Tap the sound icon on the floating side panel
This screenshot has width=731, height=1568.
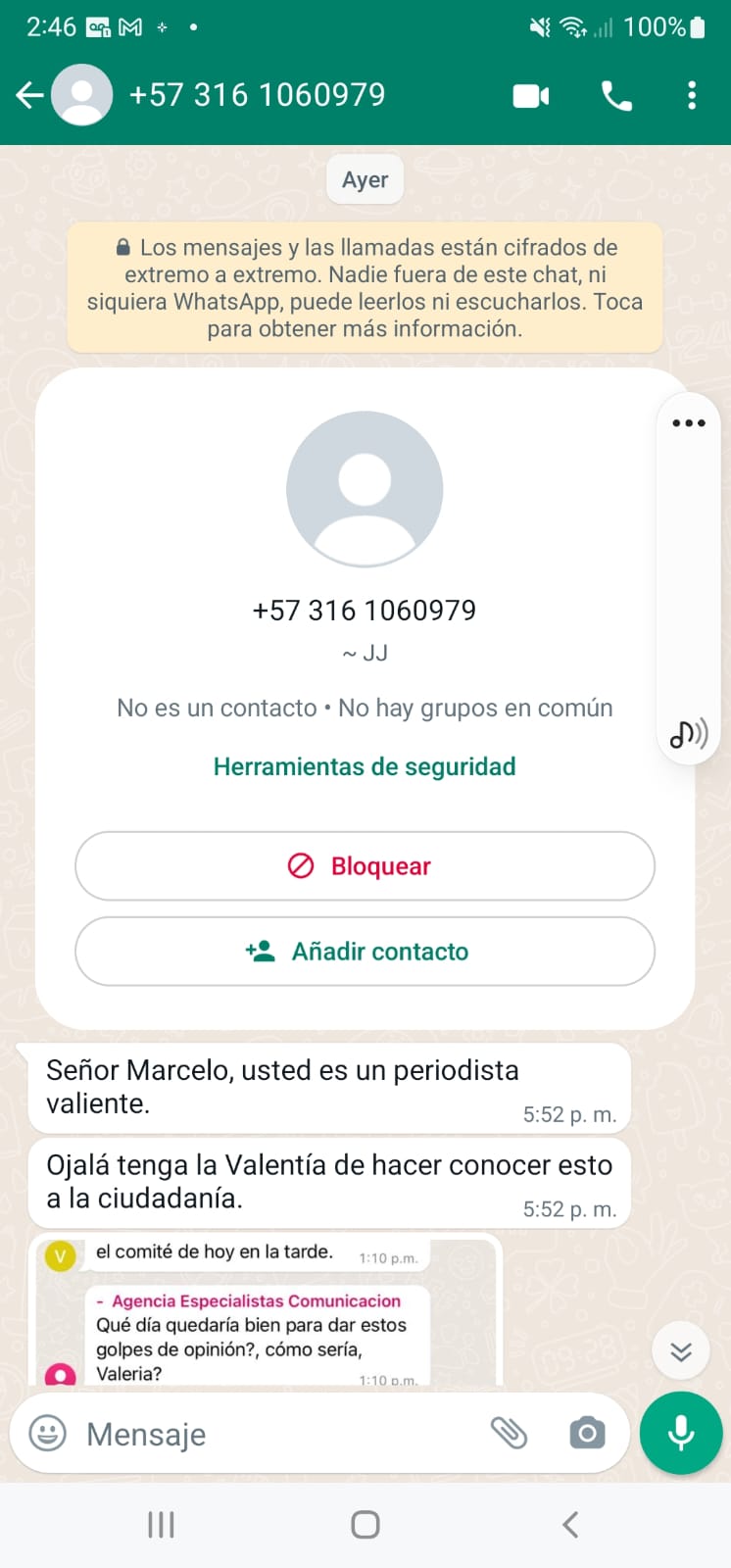[688, 733]
